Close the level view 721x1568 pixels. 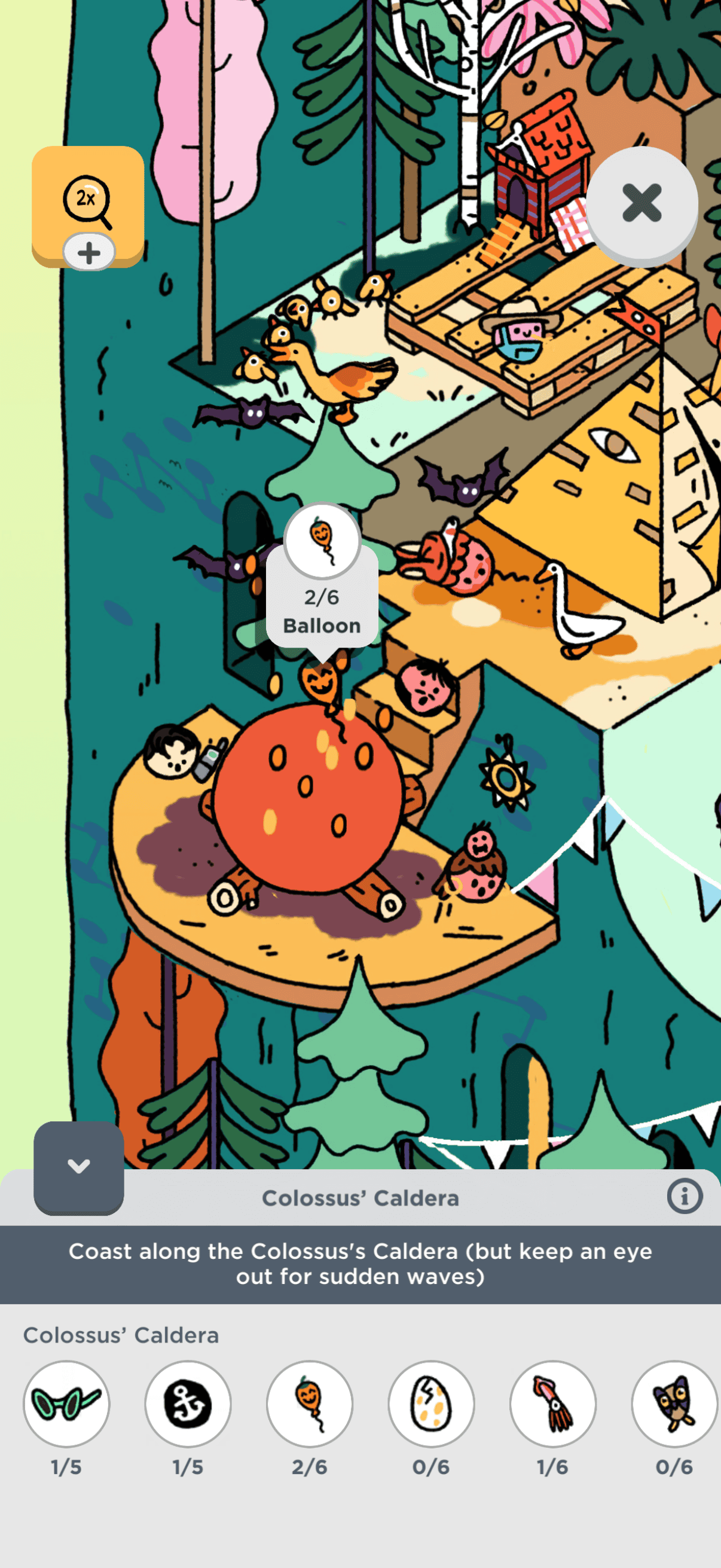[x=641, y=203]
